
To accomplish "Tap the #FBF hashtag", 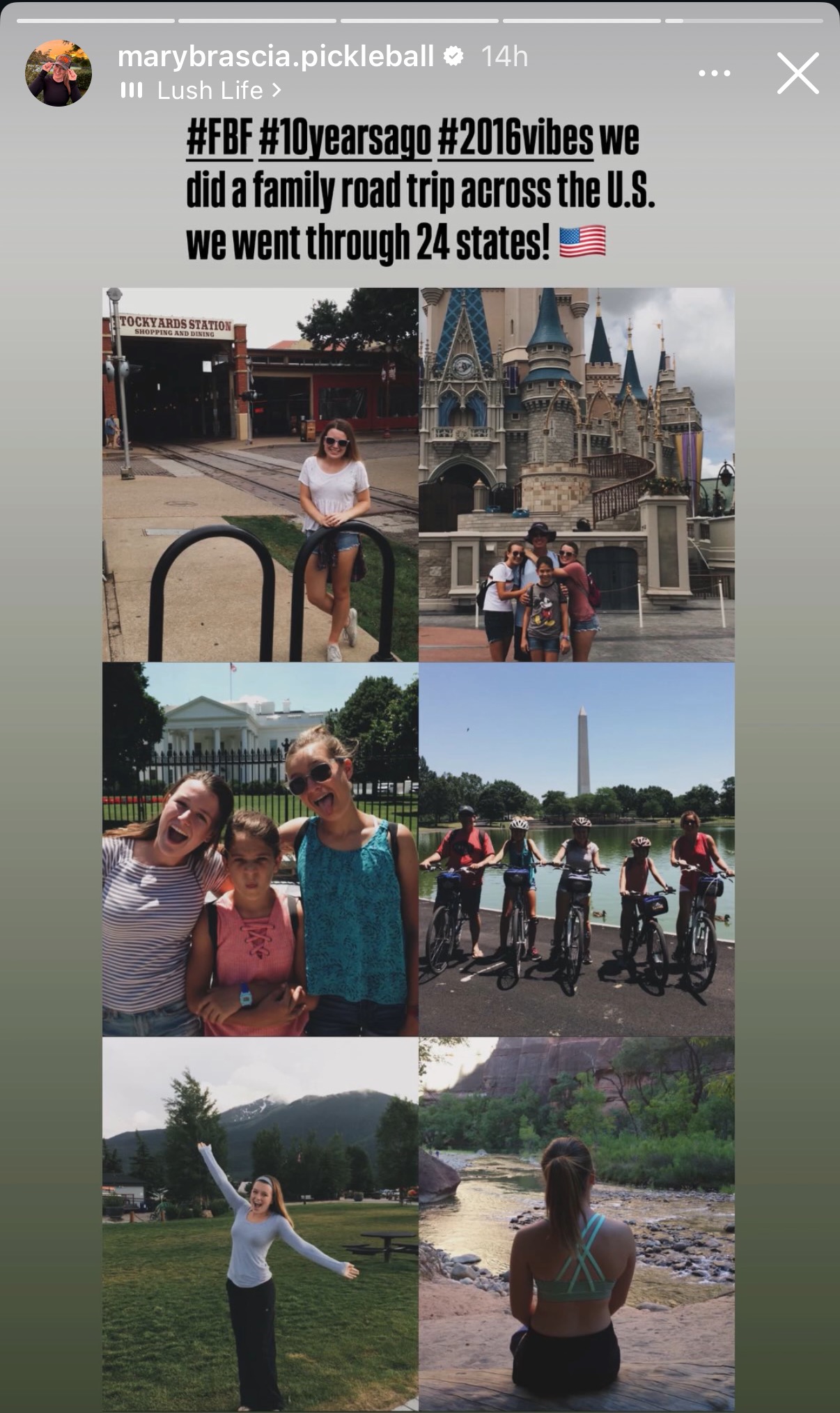I will pyautogui.click(x=219, y=138).
